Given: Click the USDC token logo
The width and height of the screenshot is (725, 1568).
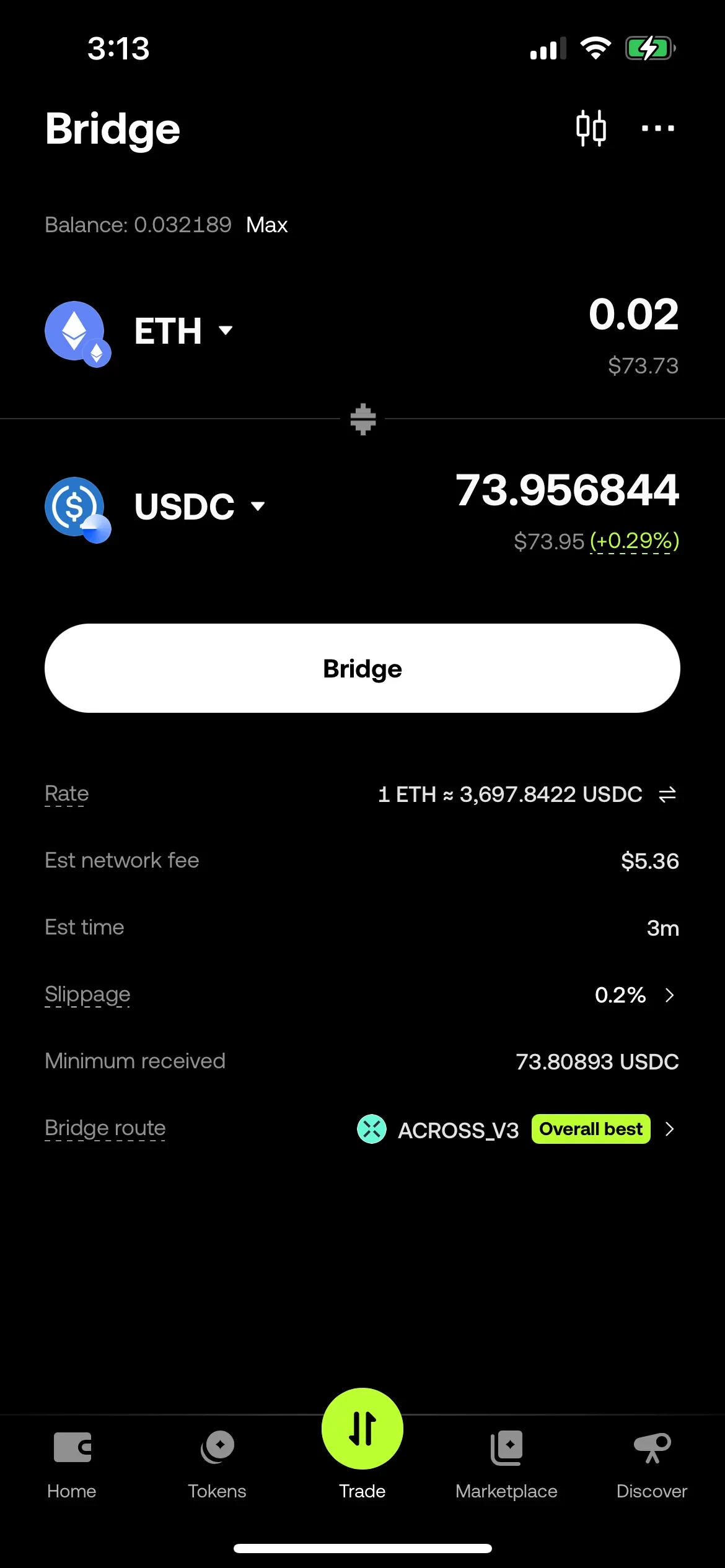Looking at the screenshot, I should (x=76, y=507).
